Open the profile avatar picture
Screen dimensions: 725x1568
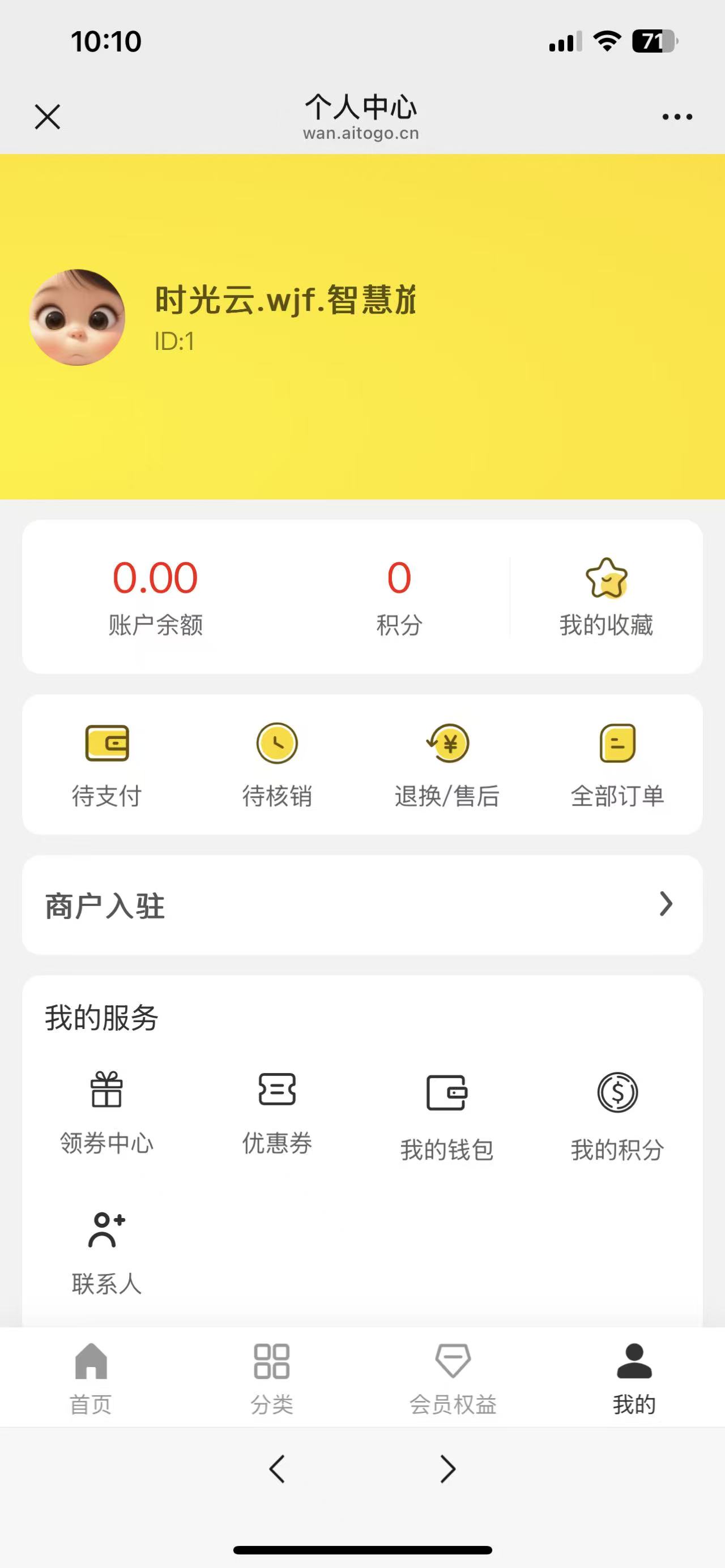pyautogui.click(x=77, y=317)
